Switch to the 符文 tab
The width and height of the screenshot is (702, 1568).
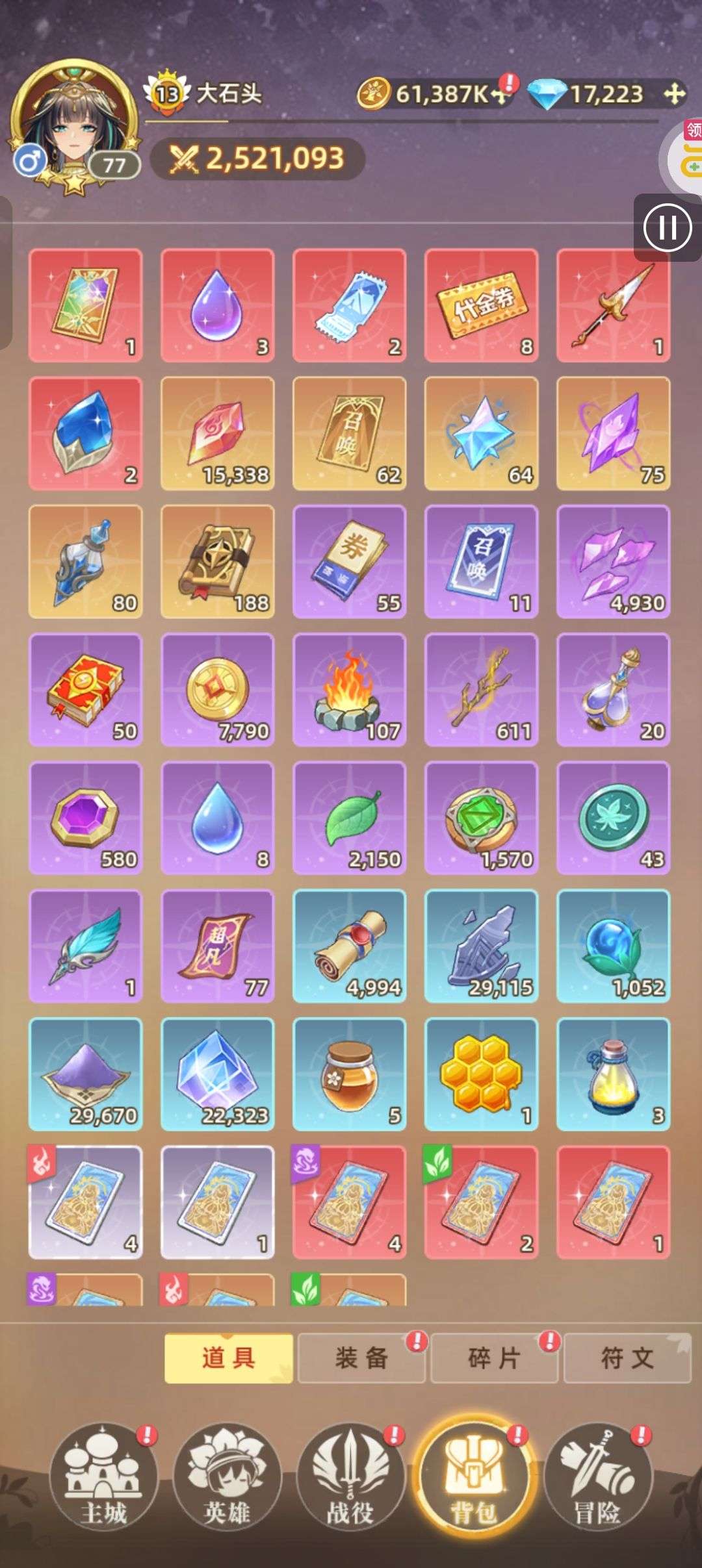627,1358
